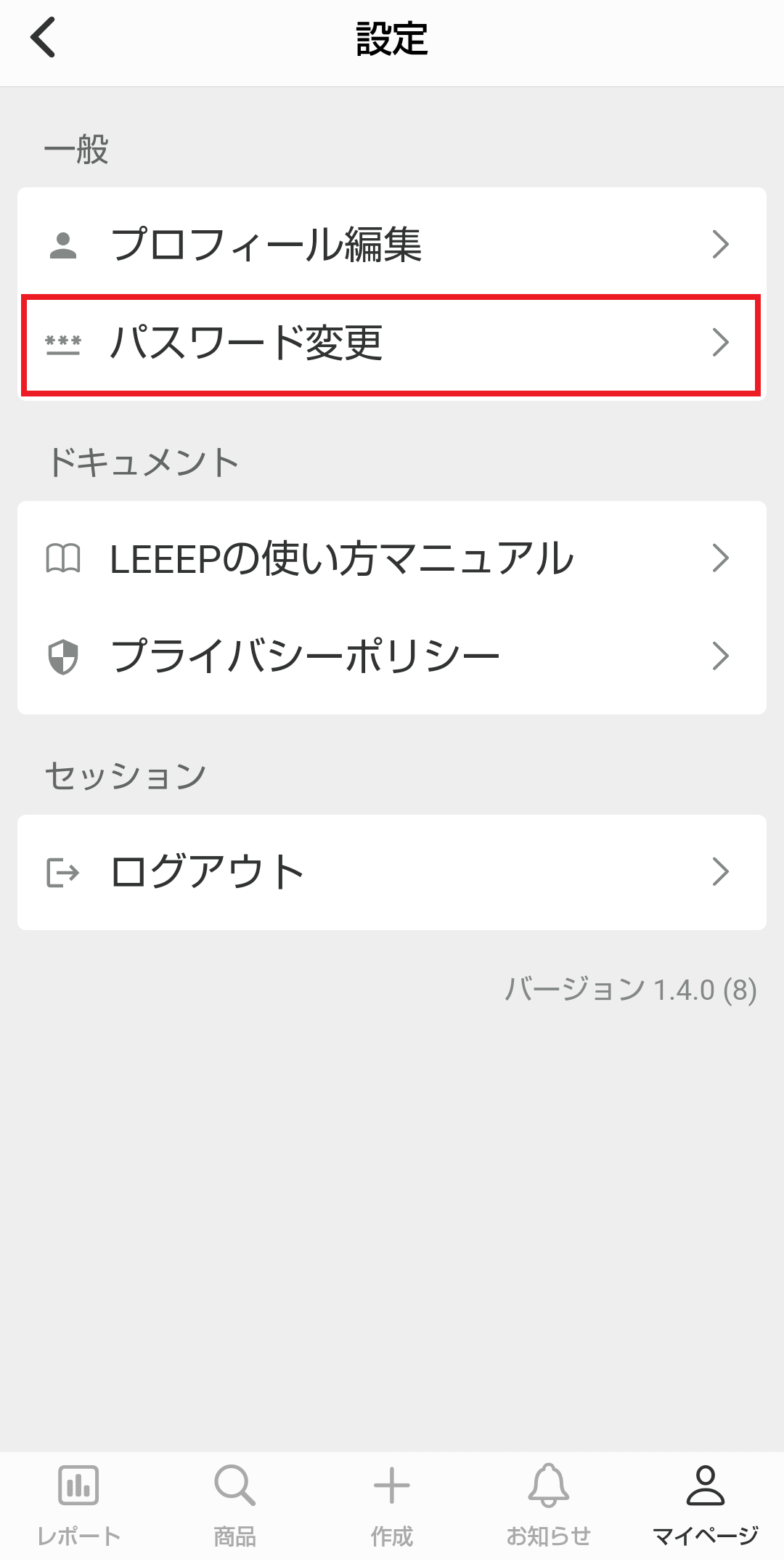The width and height of the screenshot is (784, 1564).
Task: Select ログアウト to log out
Action: (x=392, y=872)
